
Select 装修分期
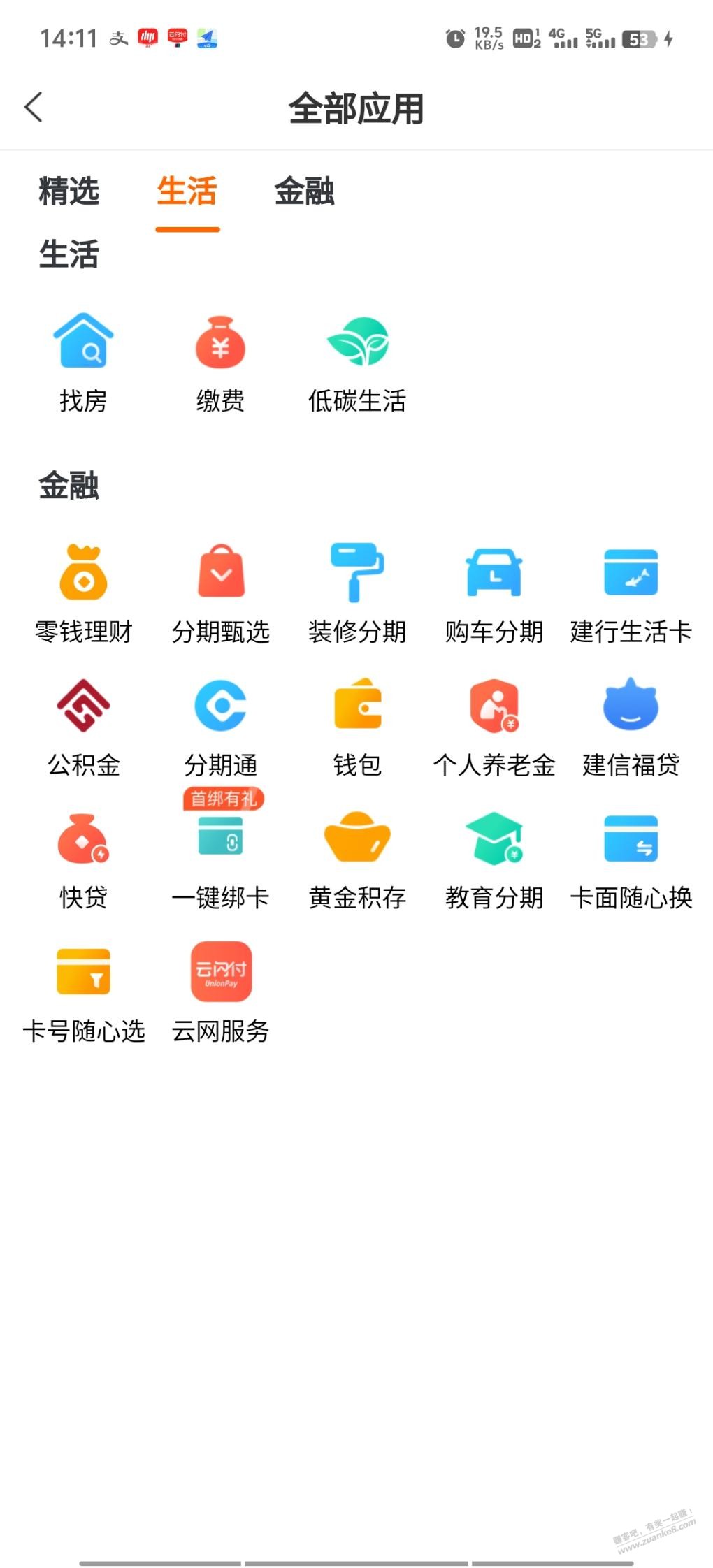357,594
